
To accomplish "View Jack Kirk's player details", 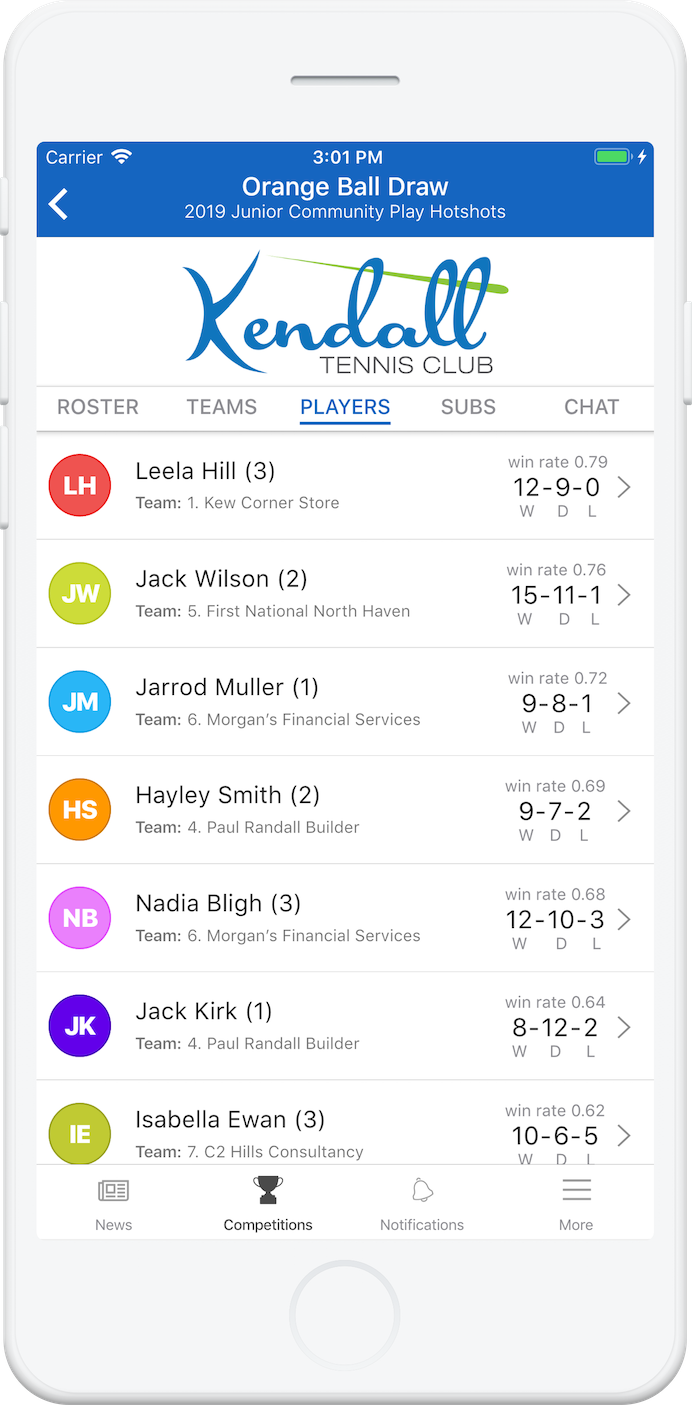I will click(x=345, y=1026).
